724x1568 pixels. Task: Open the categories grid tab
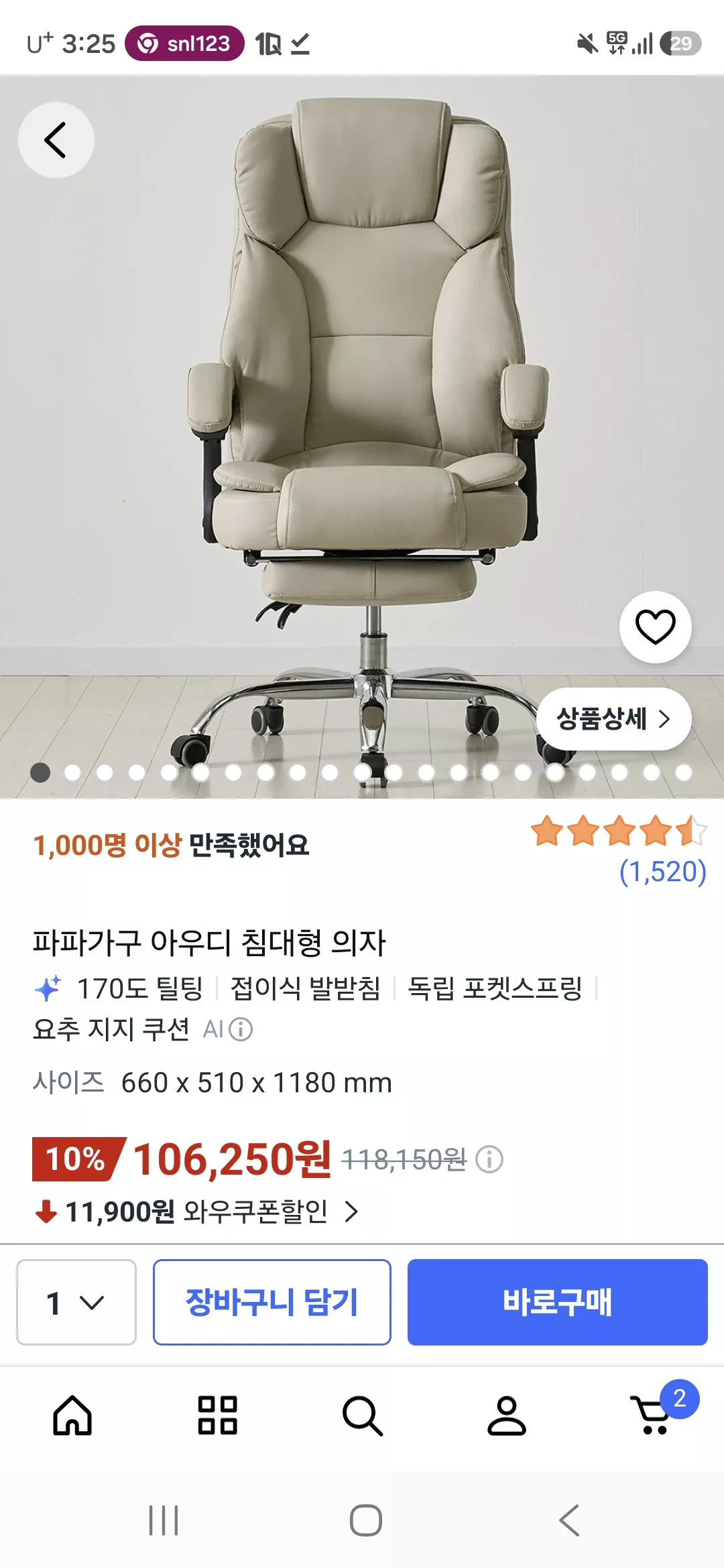(x=217, y=1415)
